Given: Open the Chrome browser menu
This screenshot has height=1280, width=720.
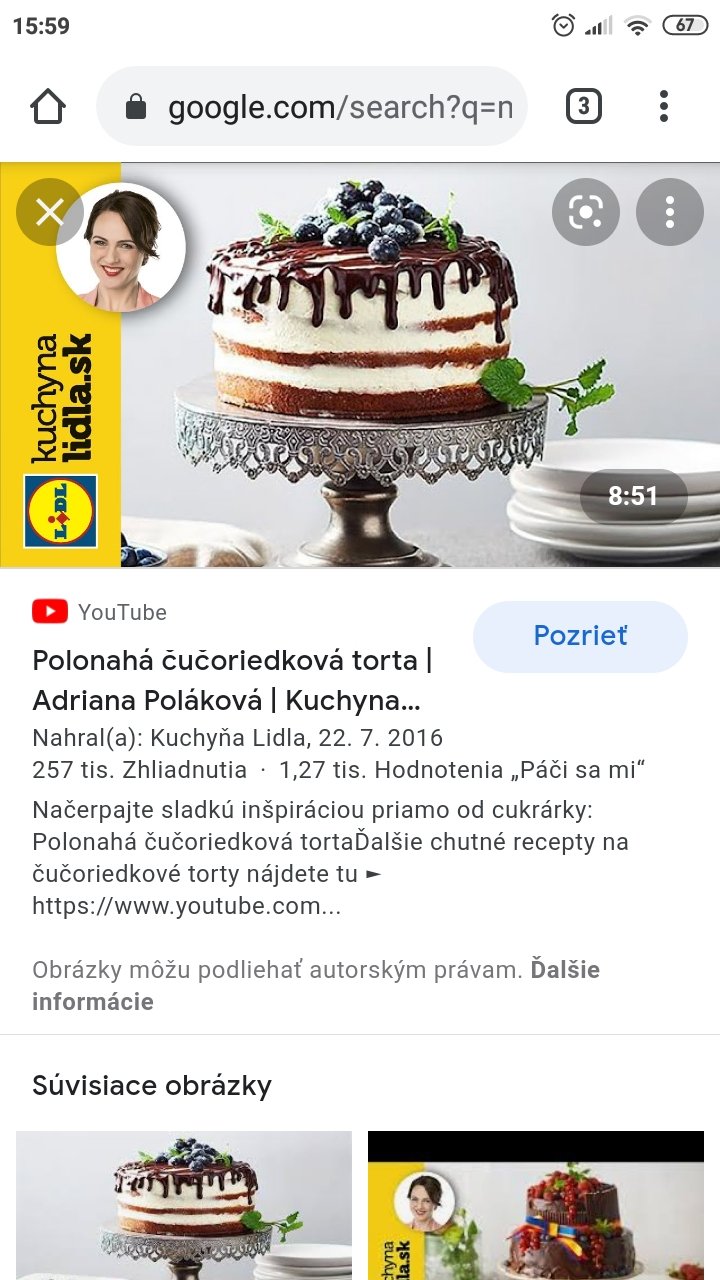Looking at the screenshot, I should [x=664, y=106].
